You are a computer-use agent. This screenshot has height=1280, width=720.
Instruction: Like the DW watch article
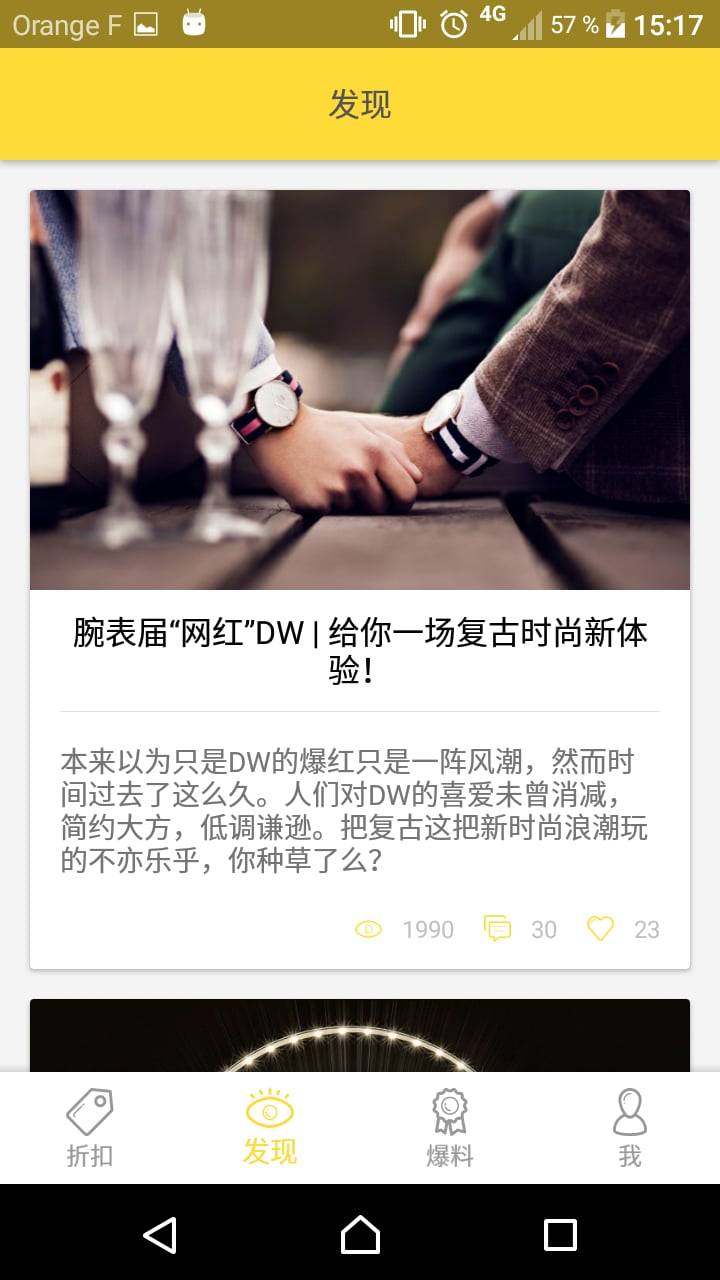[600, 929]
